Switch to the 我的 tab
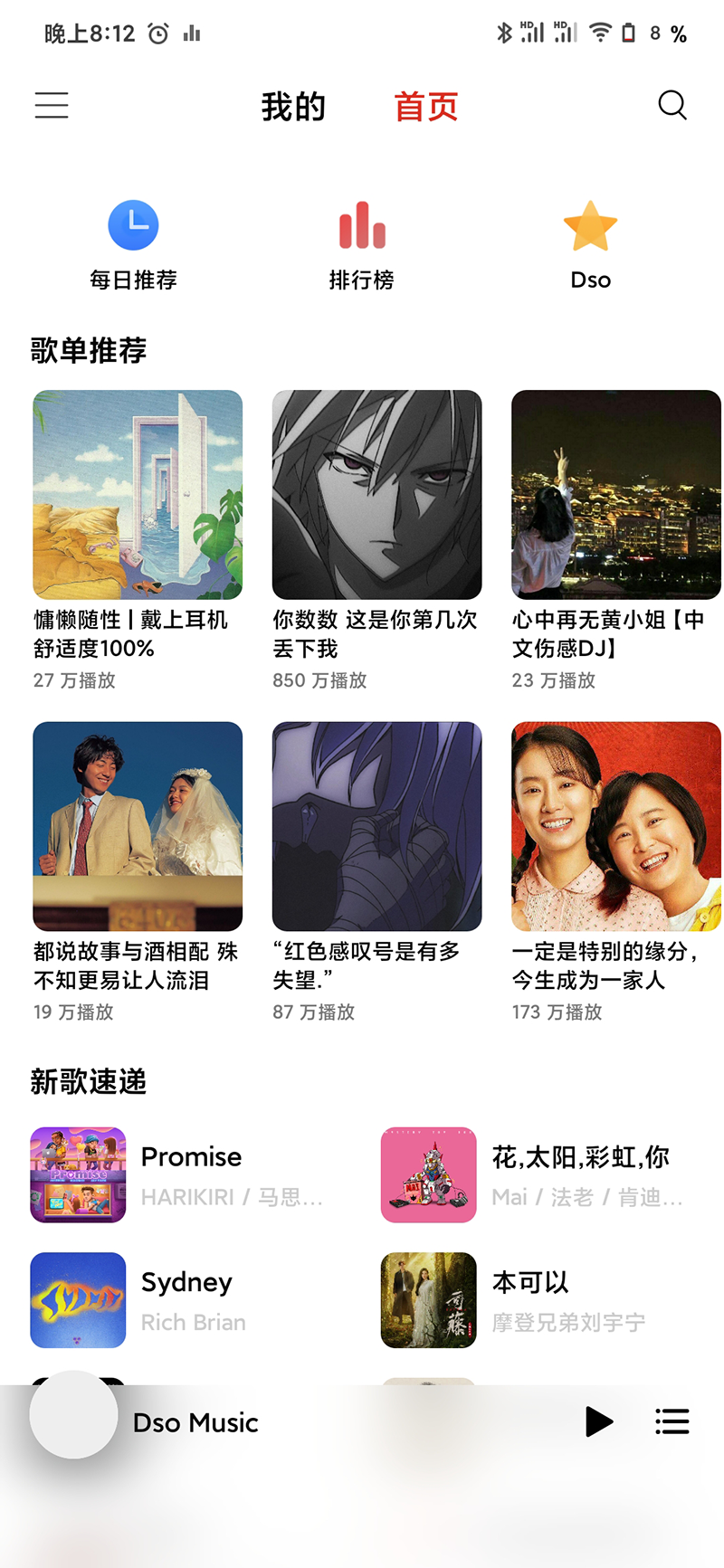This screenshot has height=1568, width=724. click(293, 107)
